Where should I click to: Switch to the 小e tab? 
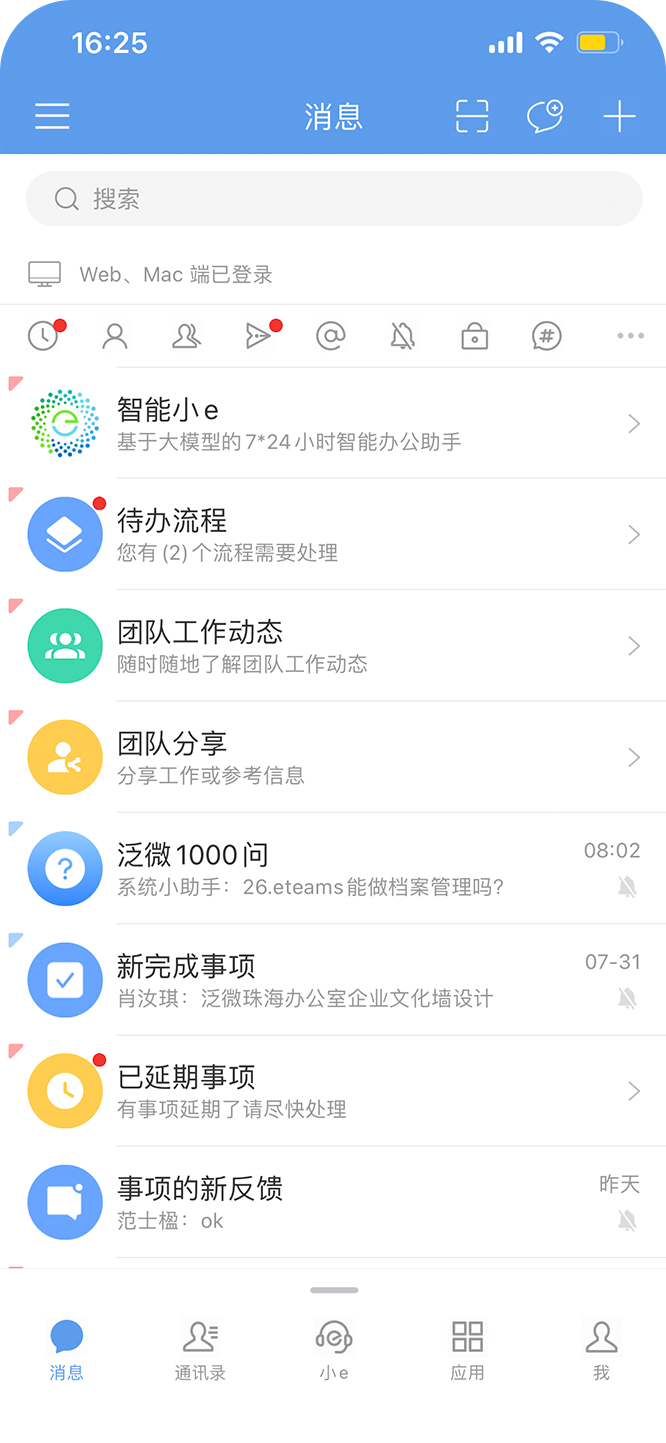[334, 1350]
